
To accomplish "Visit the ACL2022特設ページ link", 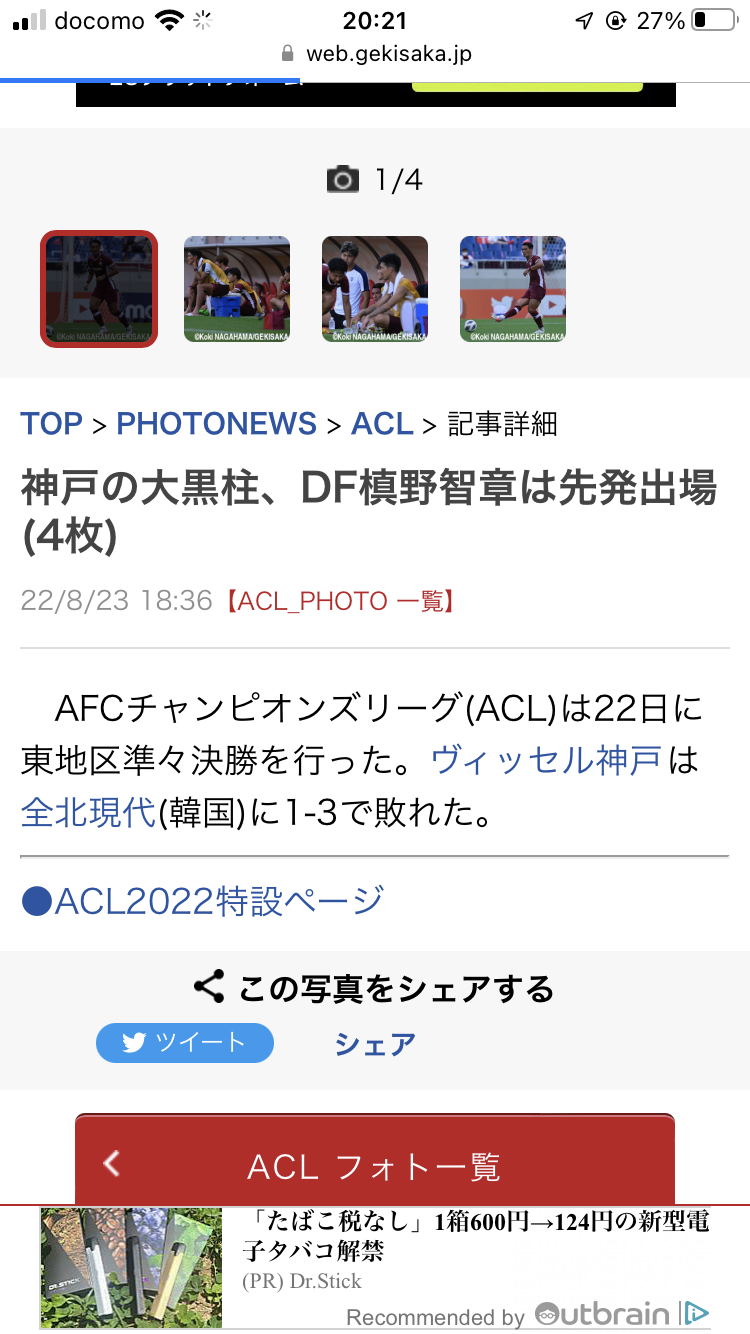I will tap(203, 901).
